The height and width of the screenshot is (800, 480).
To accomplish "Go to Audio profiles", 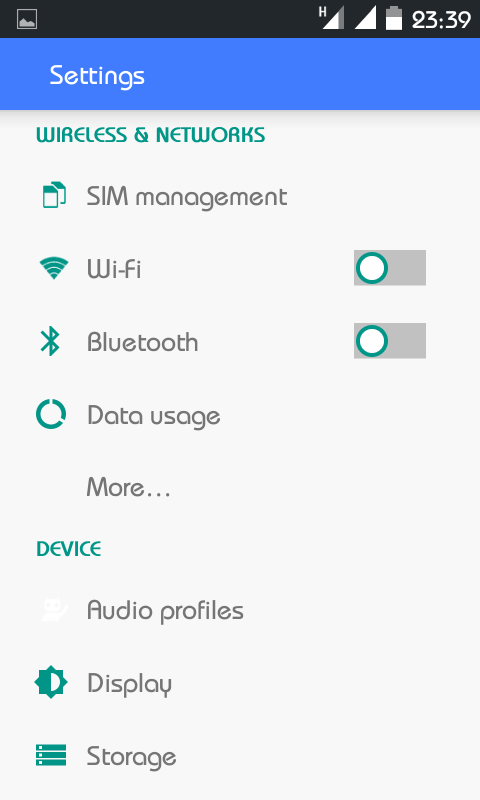I will tap(240, 610).
